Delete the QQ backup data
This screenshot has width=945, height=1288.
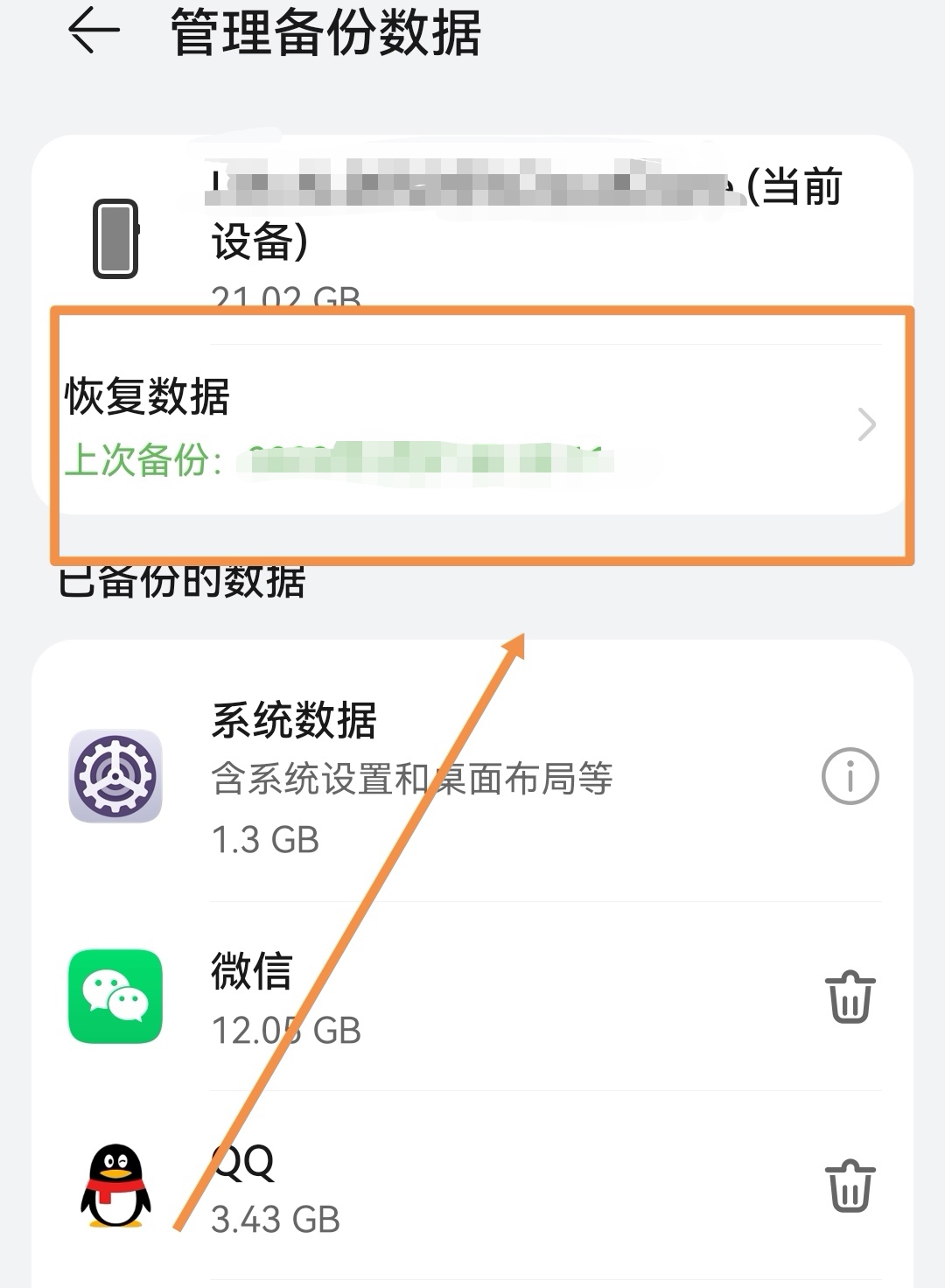pyautogui.click(x=850, y=1186)
